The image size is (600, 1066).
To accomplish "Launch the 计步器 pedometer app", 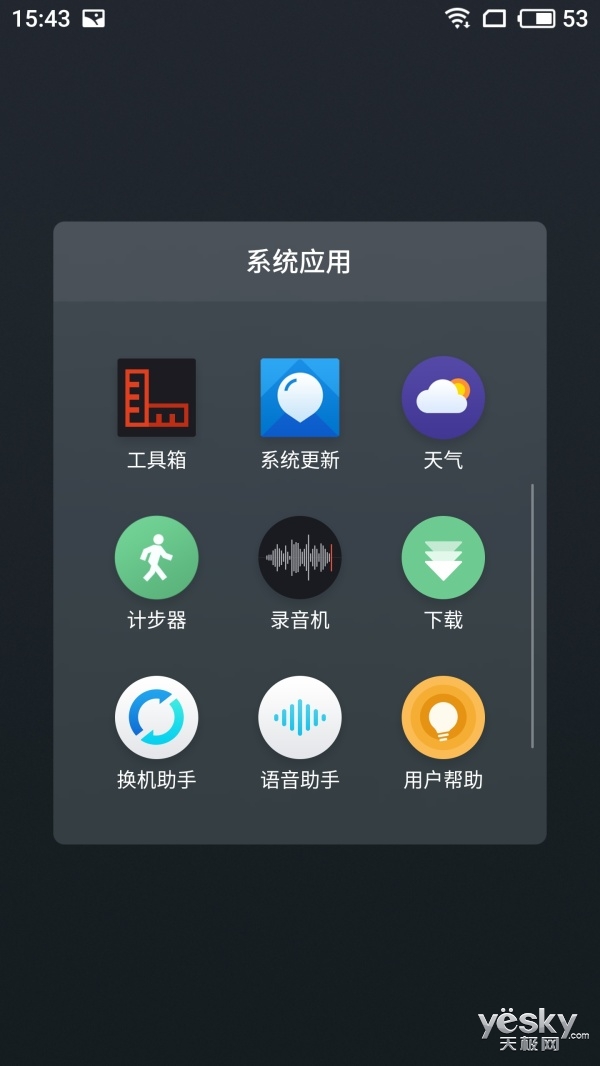I will (x=157, y=558).
